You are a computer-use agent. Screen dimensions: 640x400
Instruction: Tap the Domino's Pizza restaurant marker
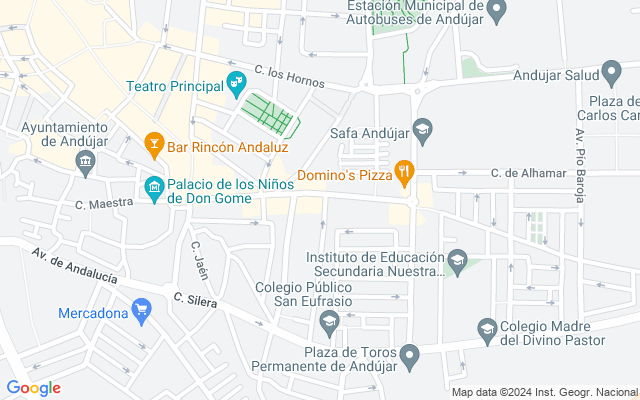click(404, 172)
